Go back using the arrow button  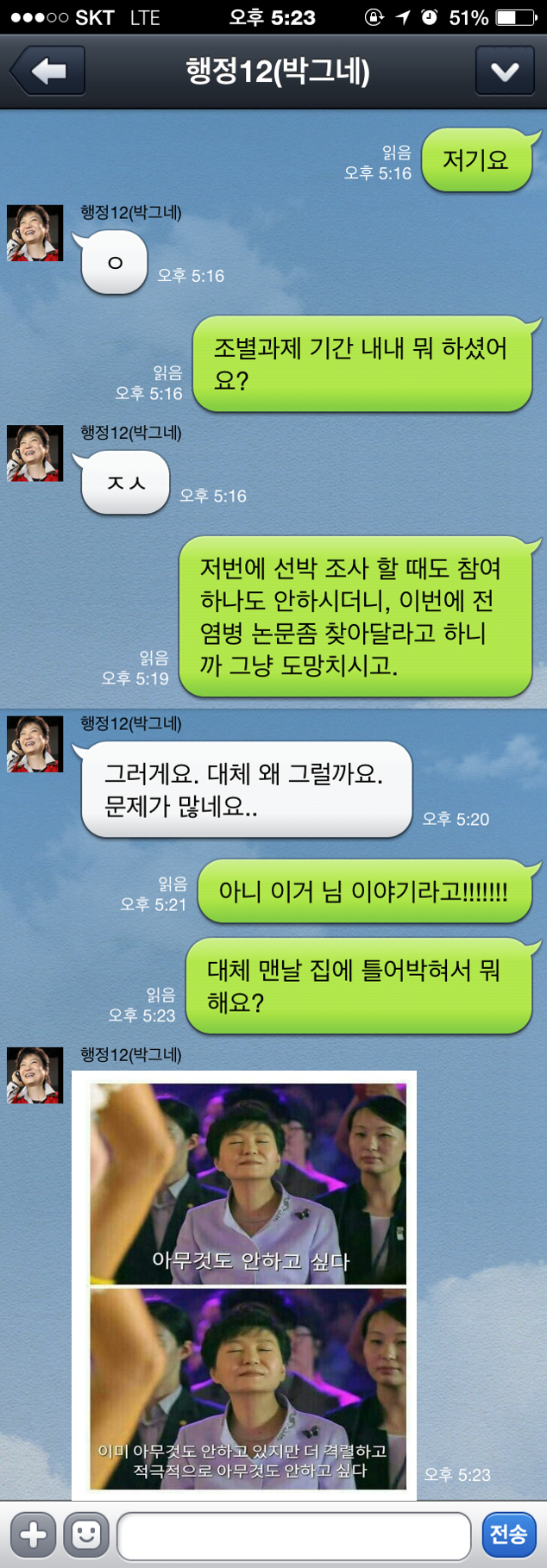click(48, 71)
